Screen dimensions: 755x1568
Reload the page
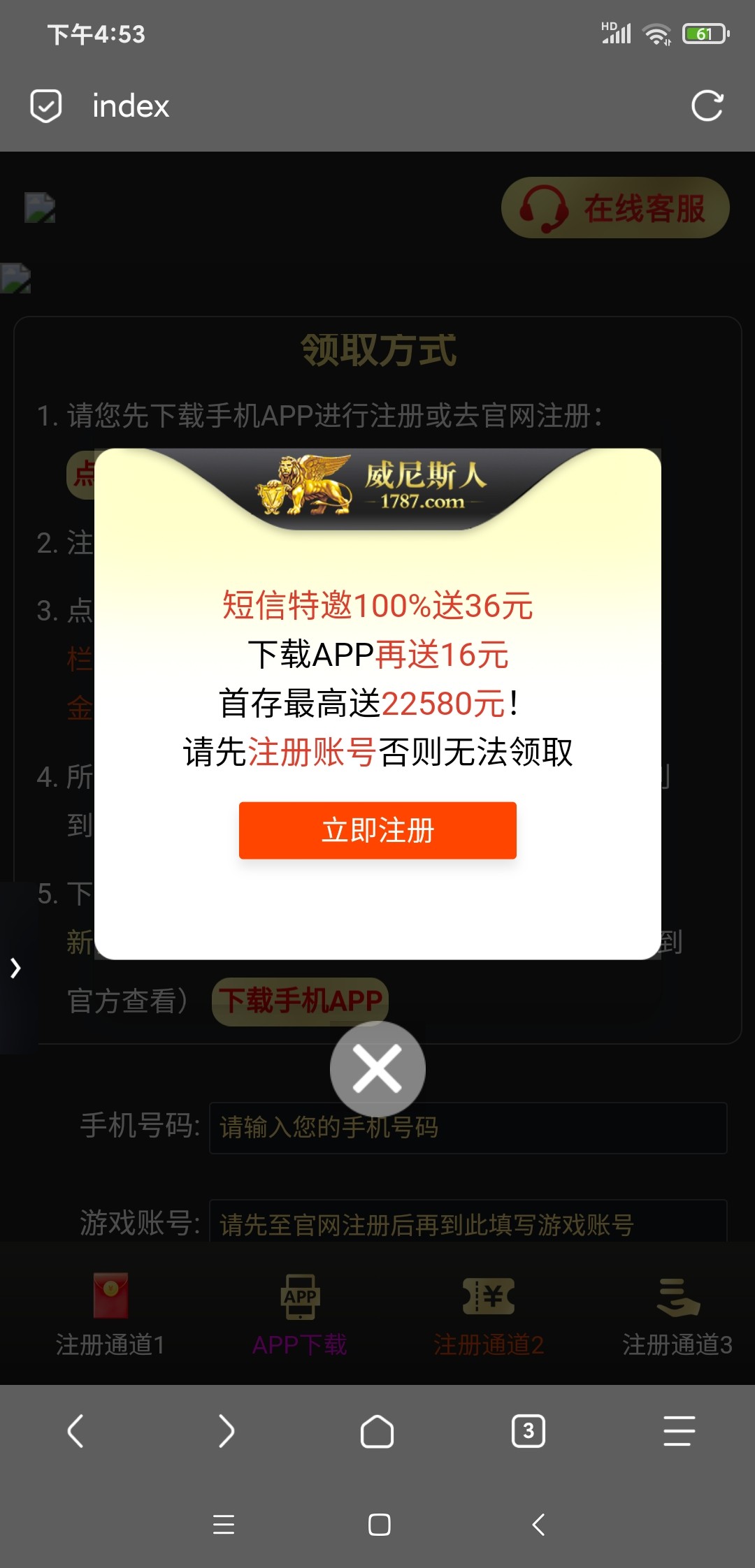click(707, 106)
